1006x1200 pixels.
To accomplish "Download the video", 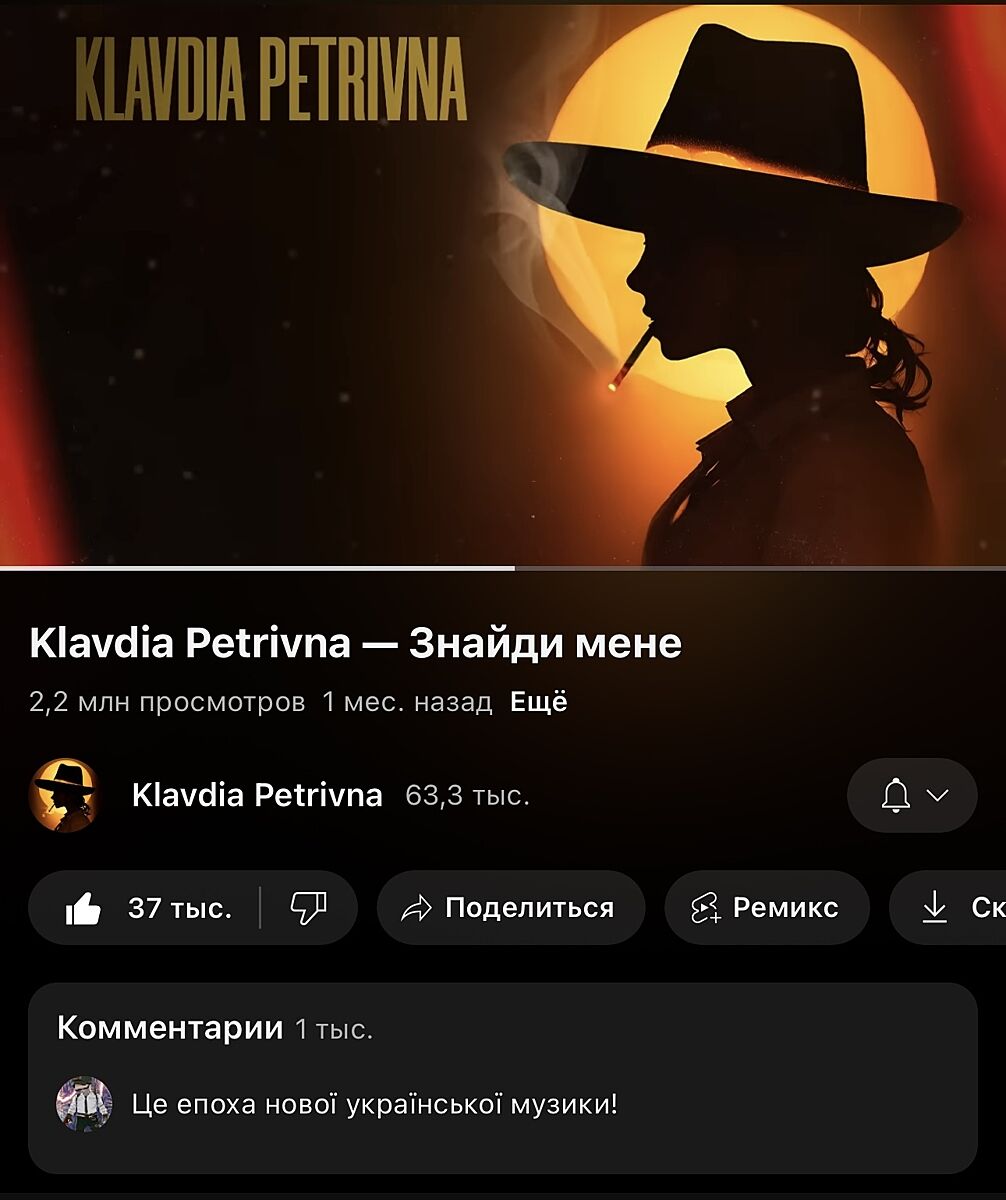I will click(x=950, y=908).
